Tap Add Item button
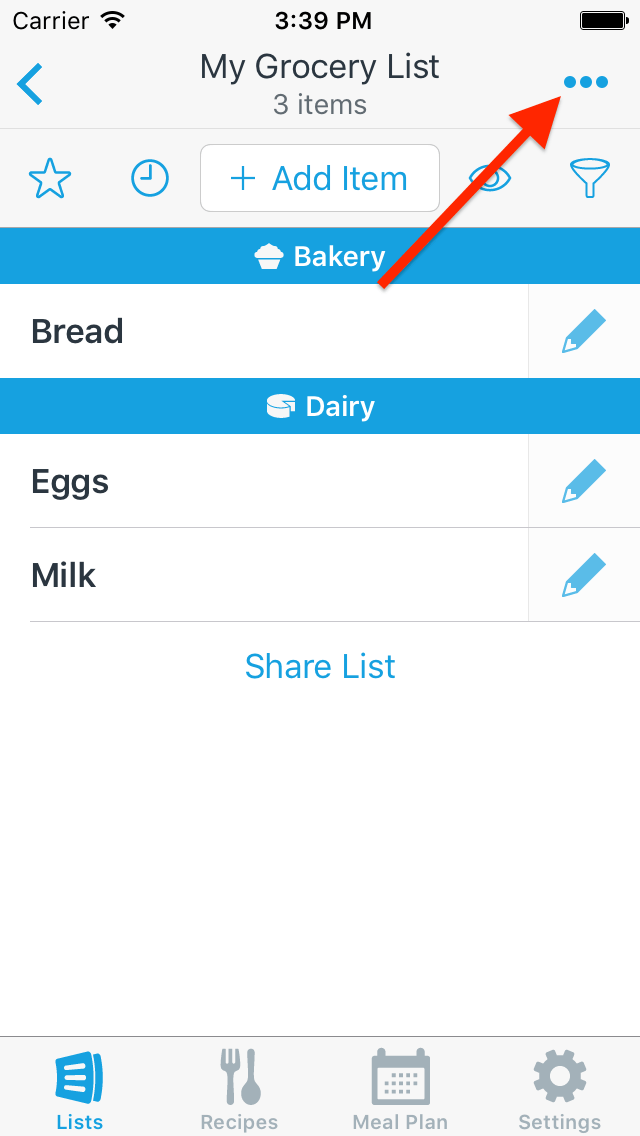This screenshot has width=640, height=1136. point(320,179)
